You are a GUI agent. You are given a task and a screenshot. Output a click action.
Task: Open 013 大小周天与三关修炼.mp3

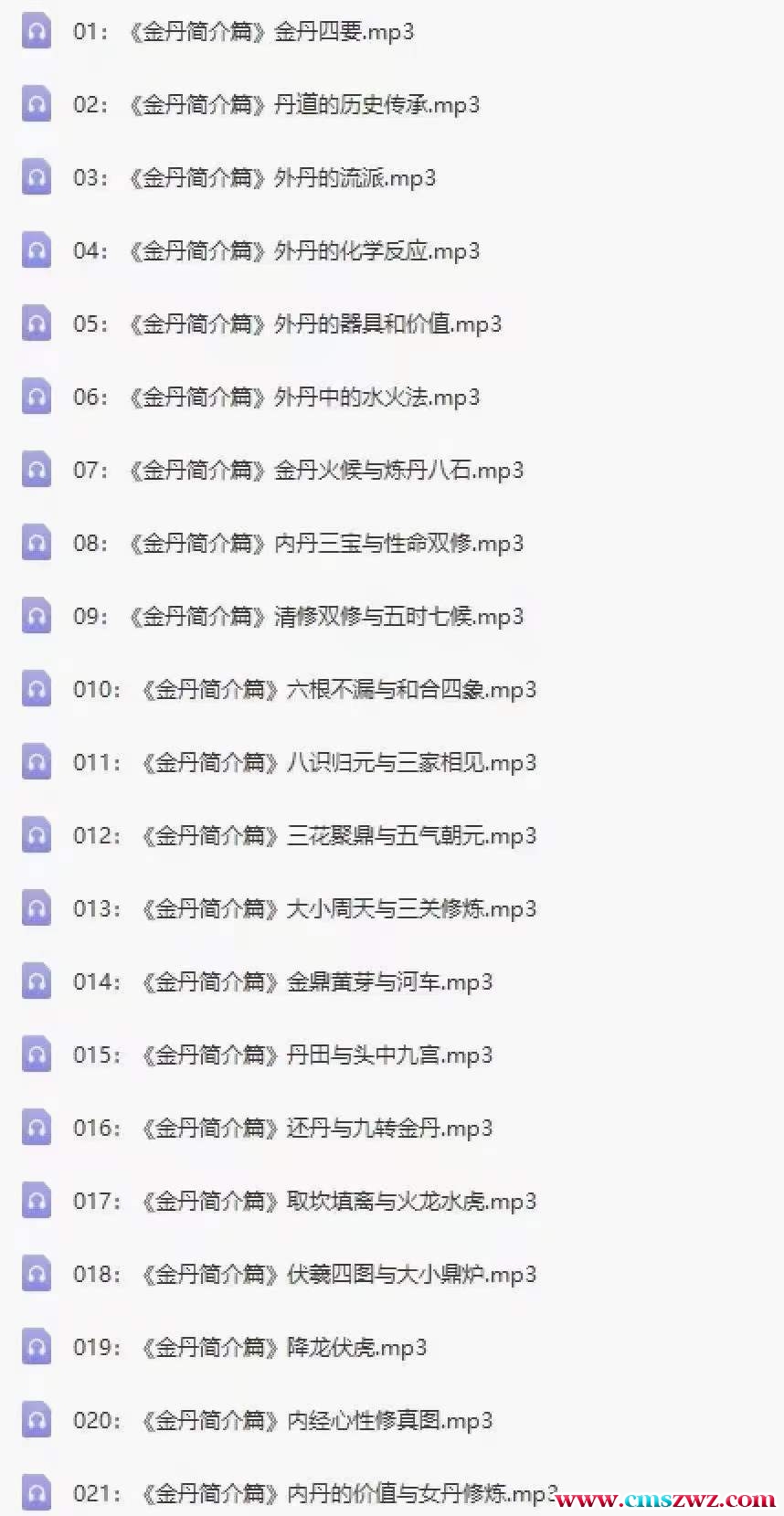305,909
